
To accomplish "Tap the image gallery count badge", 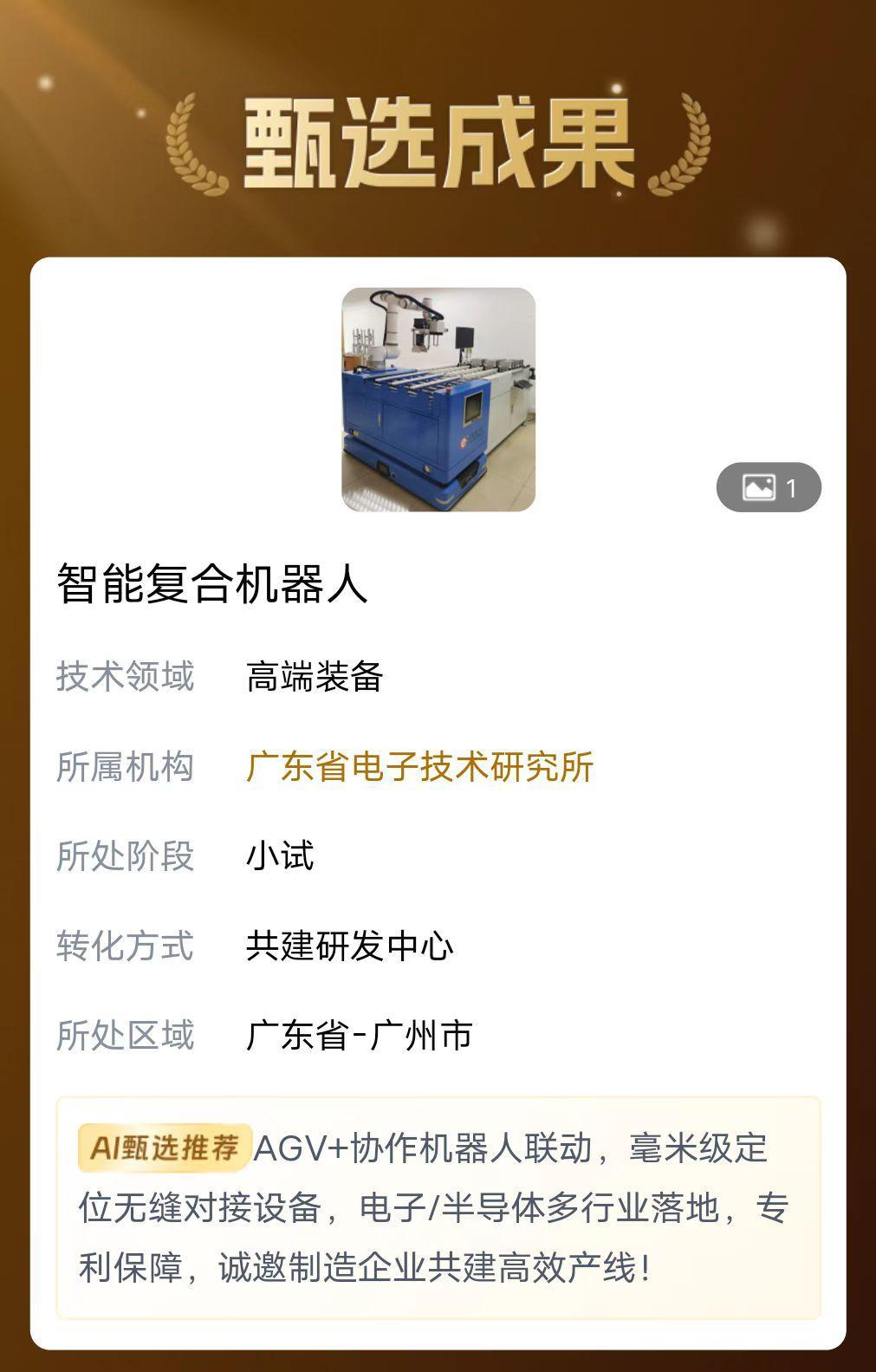I will (769, 488).
